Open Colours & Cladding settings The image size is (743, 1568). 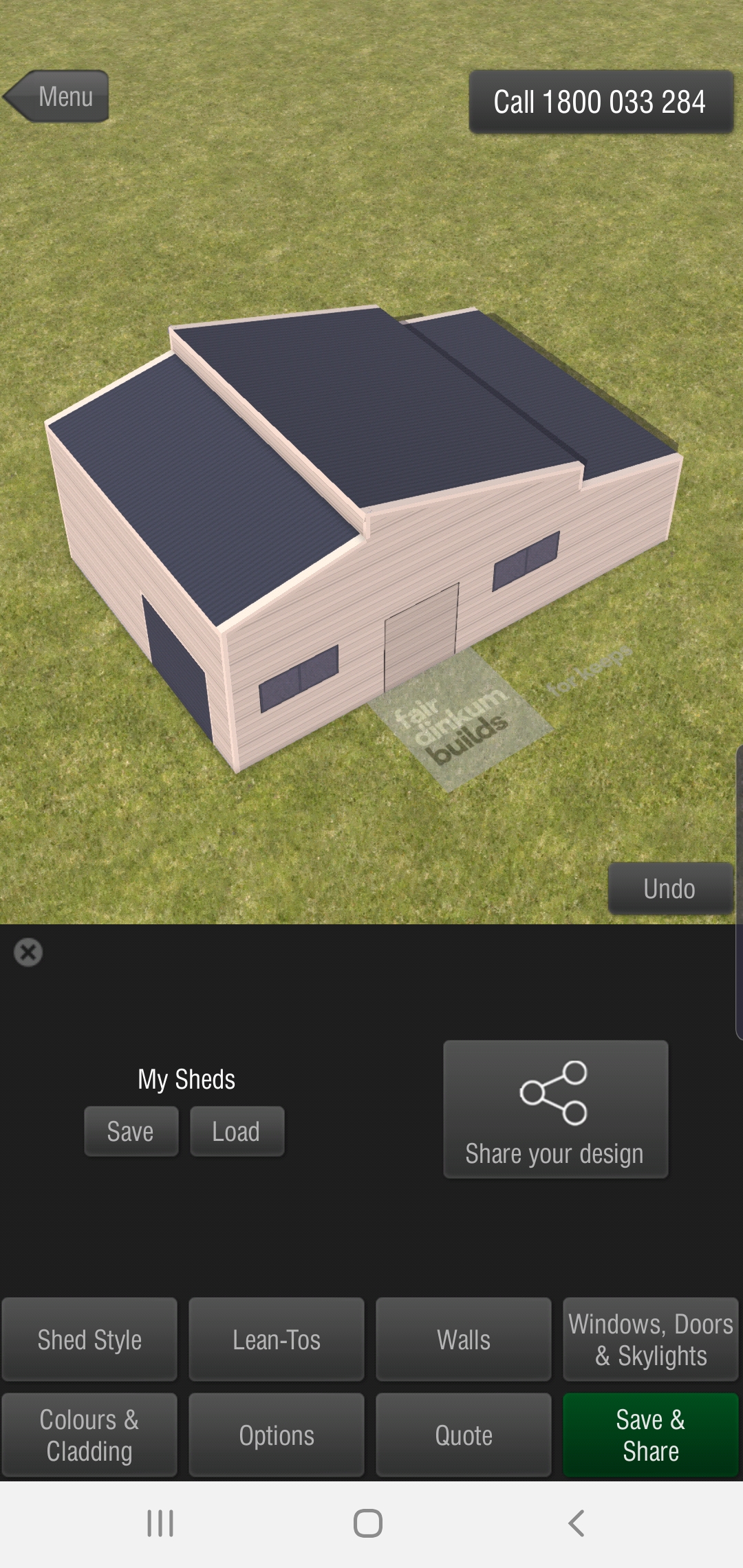(89, 1435)
